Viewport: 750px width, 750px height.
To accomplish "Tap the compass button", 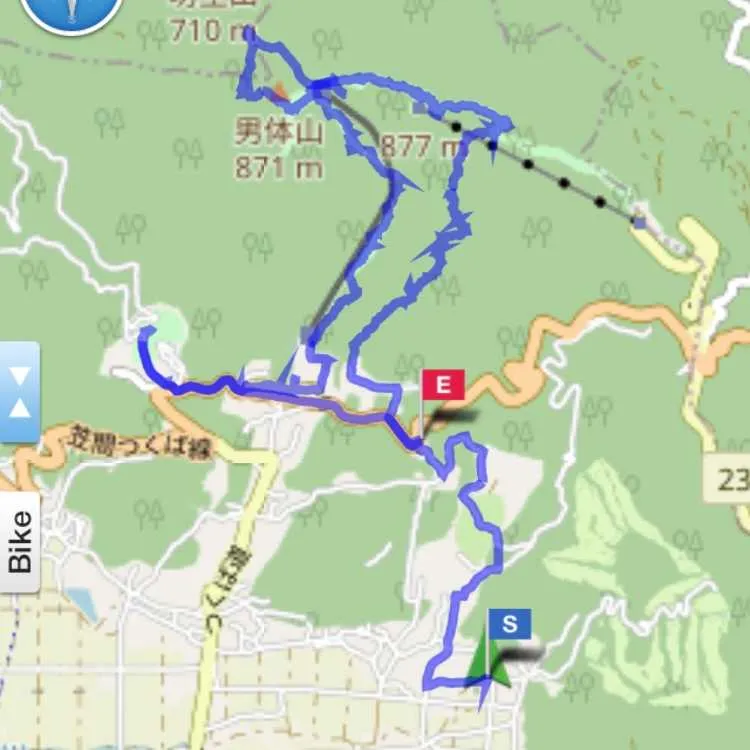I will (x=72, y=12).
